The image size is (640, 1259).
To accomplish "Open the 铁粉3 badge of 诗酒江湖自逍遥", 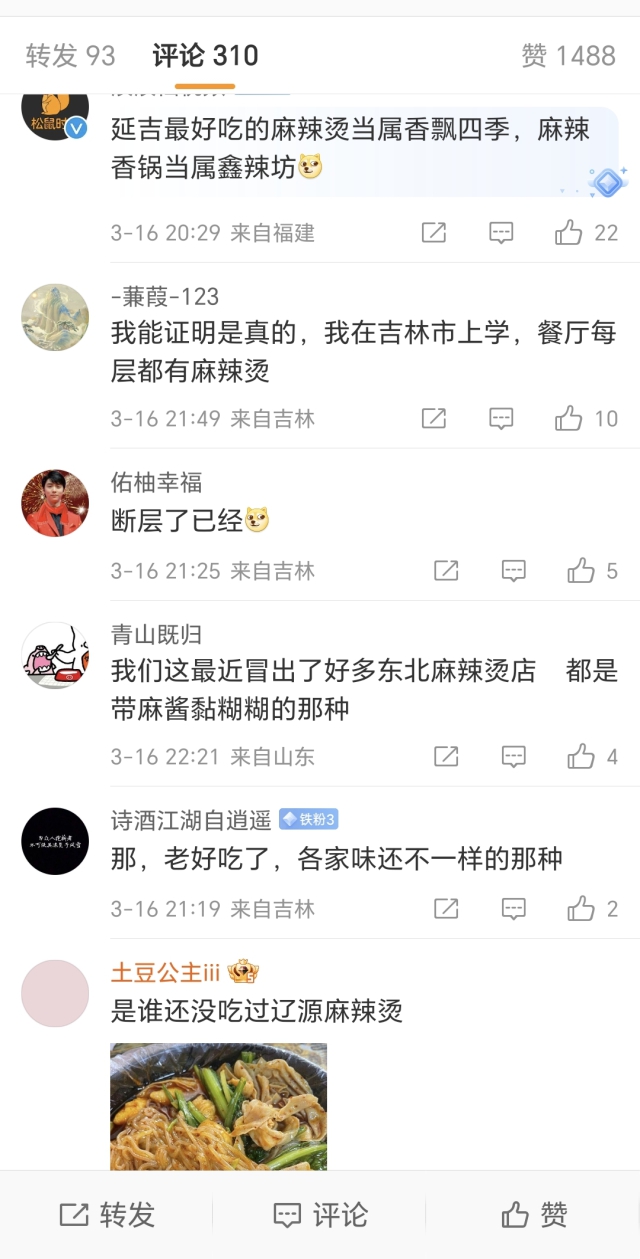I will 308,820.
